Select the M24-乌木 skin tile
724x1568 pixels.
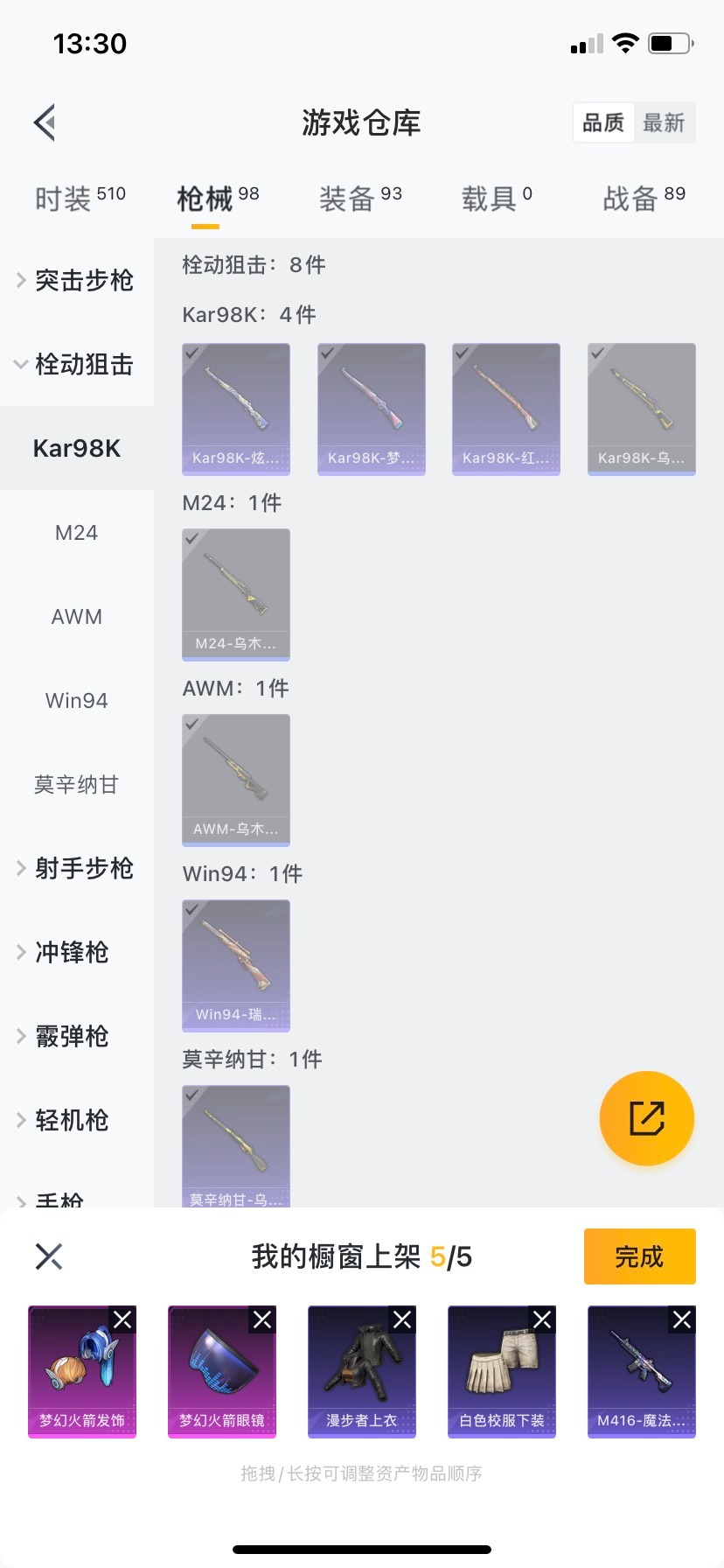(x=236, y=595)
